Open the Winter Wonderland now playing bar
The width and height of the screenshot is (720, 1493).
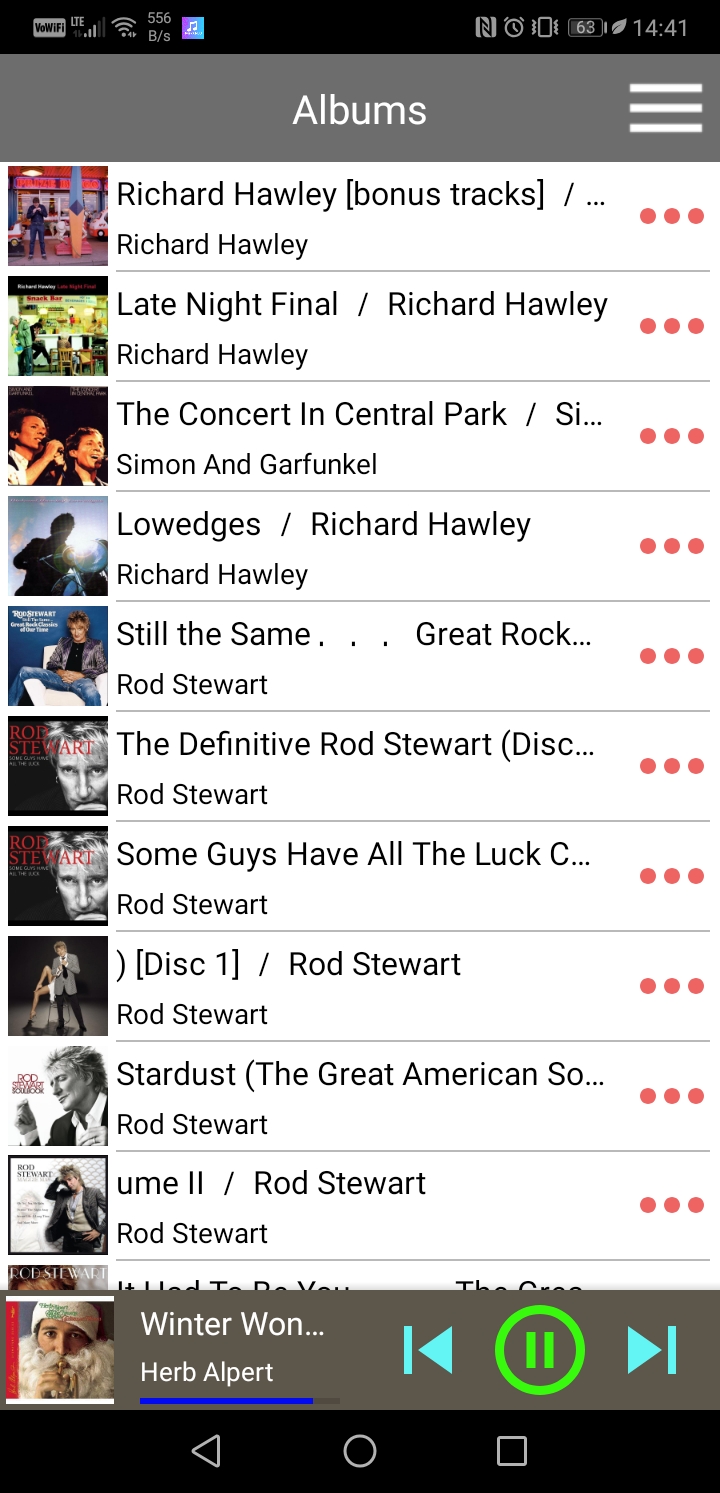pos(232,1346)
